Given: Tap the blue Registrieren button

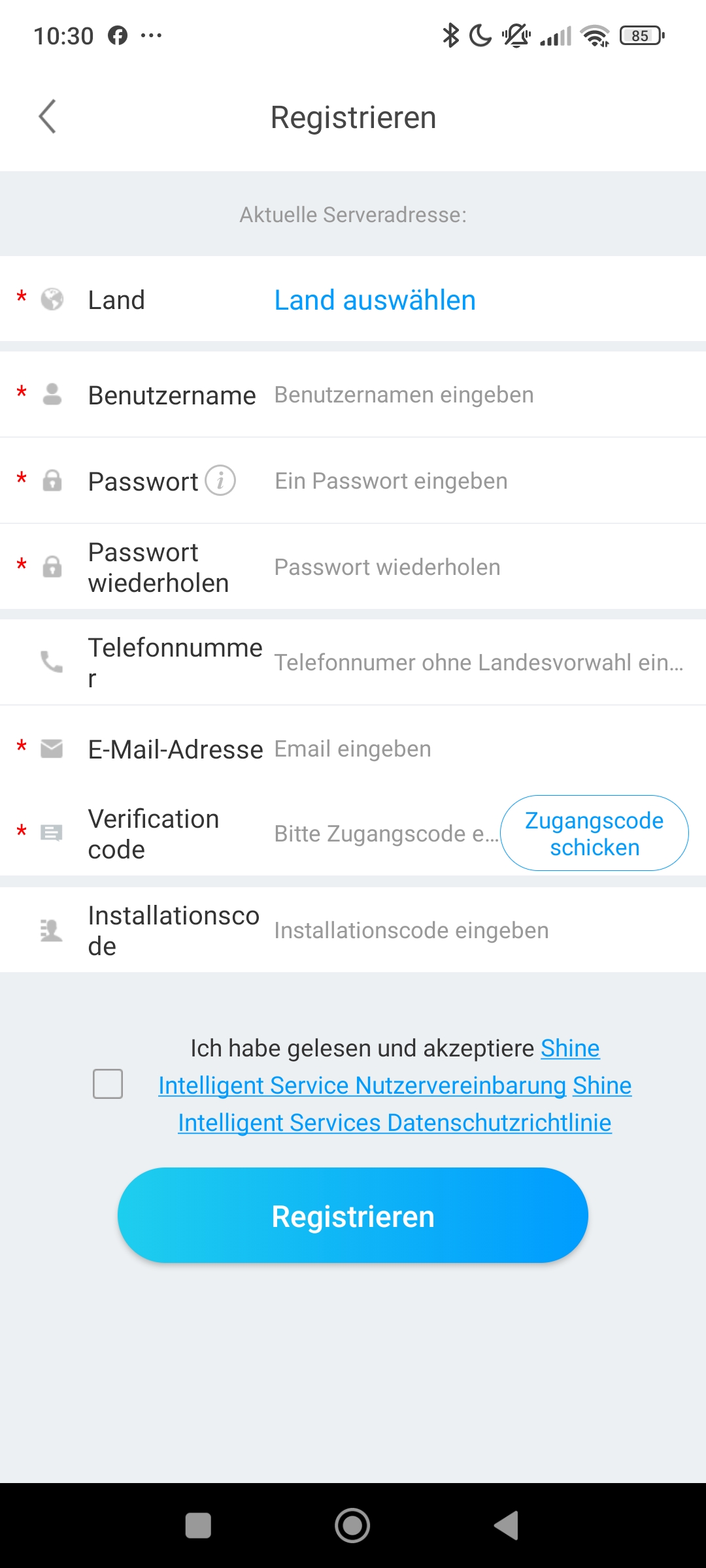Looking at the screenshot, I should [x=353, y=1215].
